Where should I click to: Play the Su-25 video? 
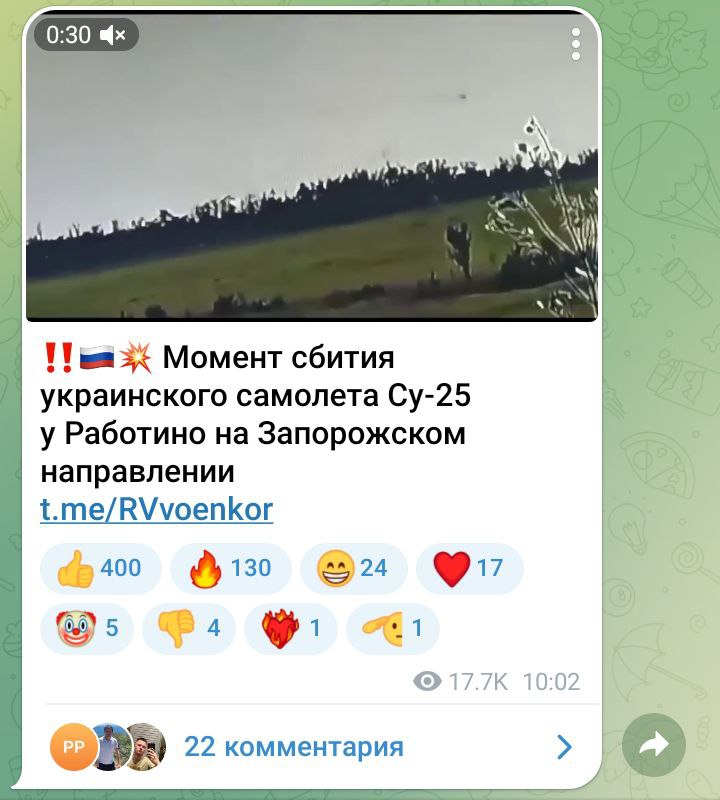click(x=311, y=170)
